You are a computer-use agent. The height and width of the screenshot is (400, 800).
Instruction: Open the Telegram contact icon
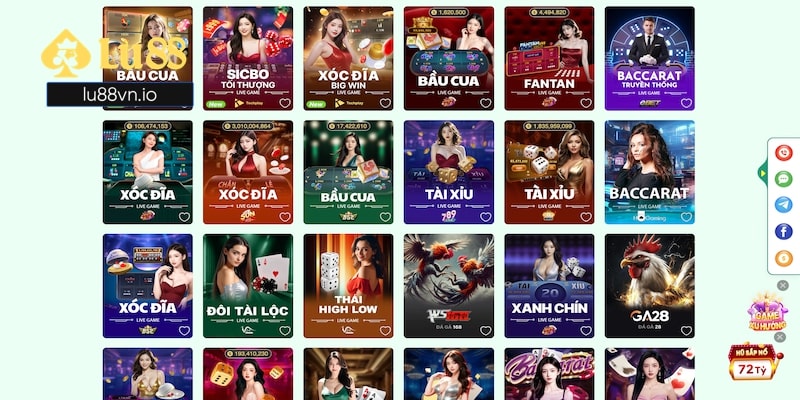(784, 205)
